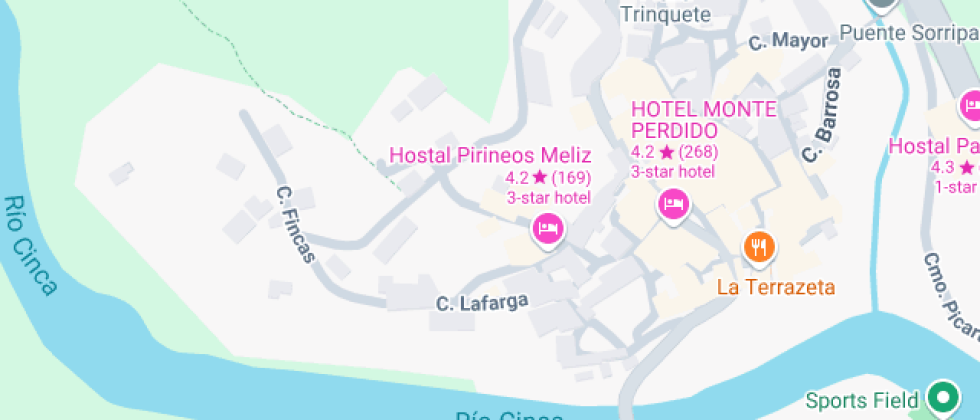Image resolution: width=980 pixels, height=420 pixels.
Task: Open the grey marker above Puente Sorripas
Action: [x=882, y=4]
